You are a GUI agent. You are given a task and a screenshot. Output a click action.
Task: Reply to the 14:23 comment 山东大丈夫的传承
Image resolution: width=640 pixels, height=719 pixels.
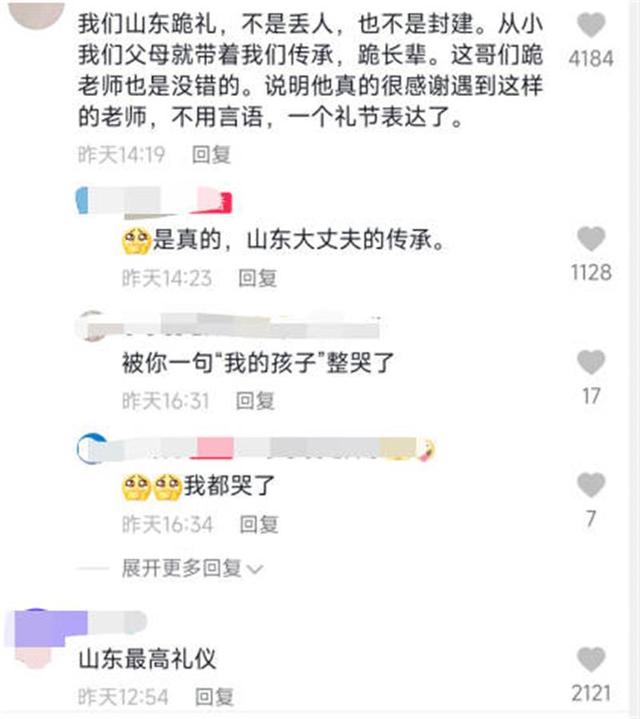point(255,278)
